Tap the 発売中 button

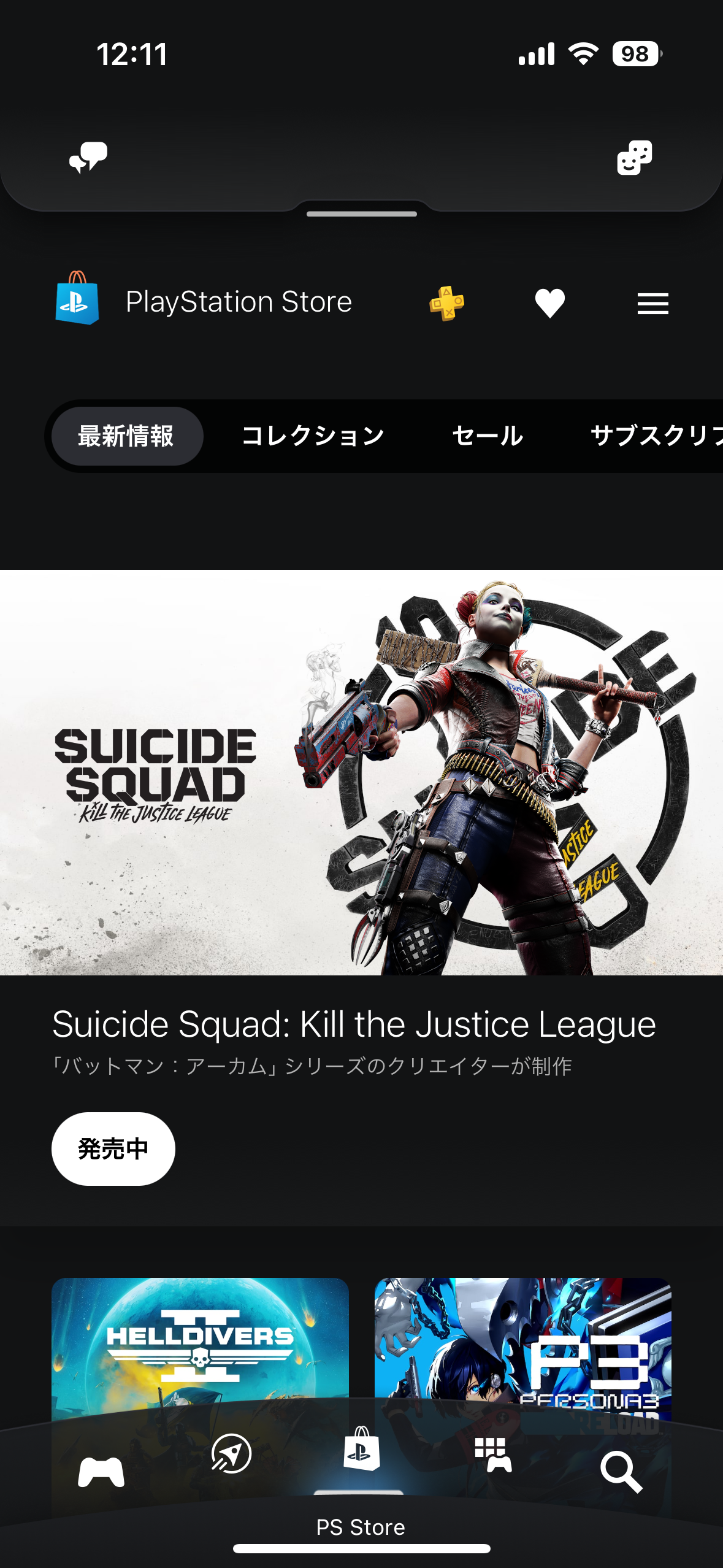[113, 1149]
